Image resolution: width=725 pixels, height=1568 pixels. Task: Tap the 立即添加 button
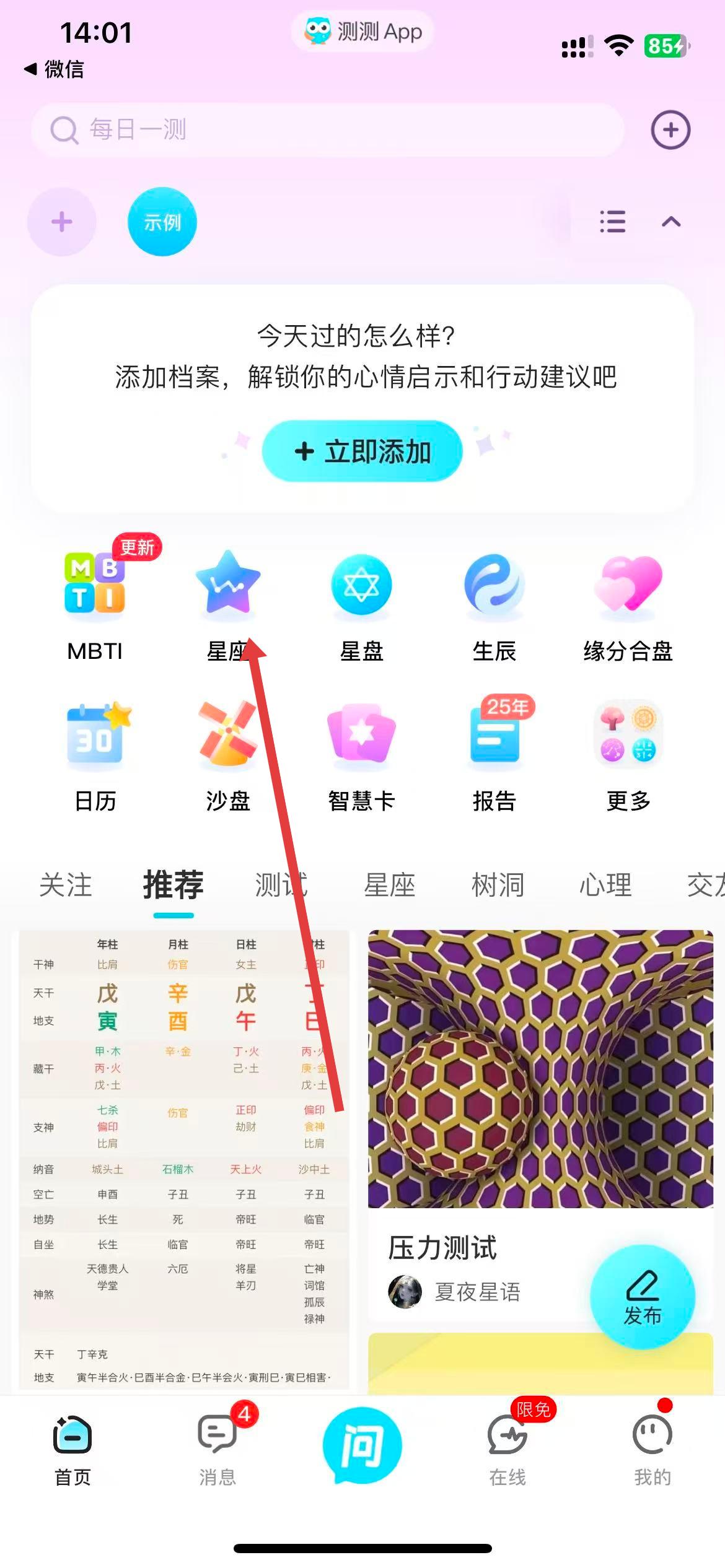pos(362,451)
